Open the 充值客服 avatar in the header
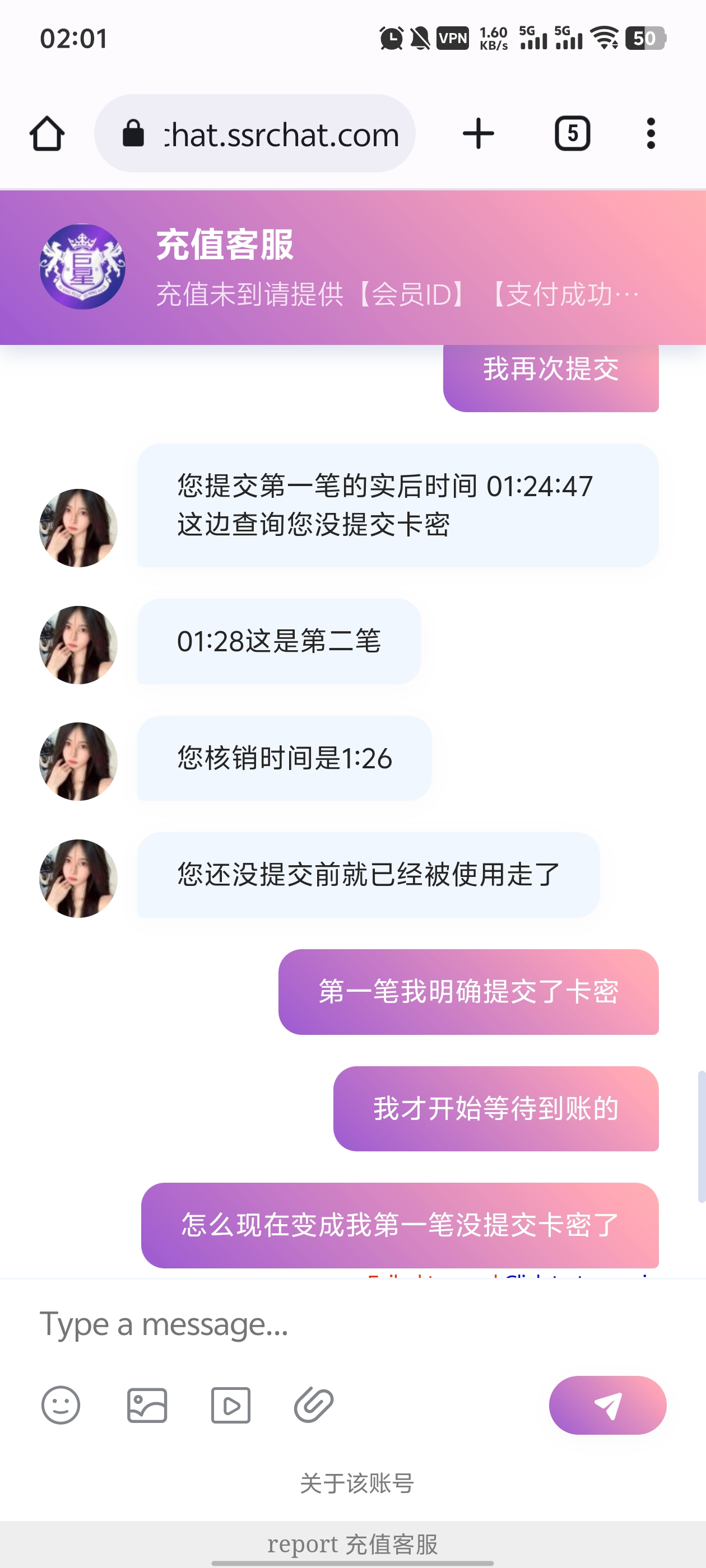This screenshot has width=706, height=1568. 82,267
